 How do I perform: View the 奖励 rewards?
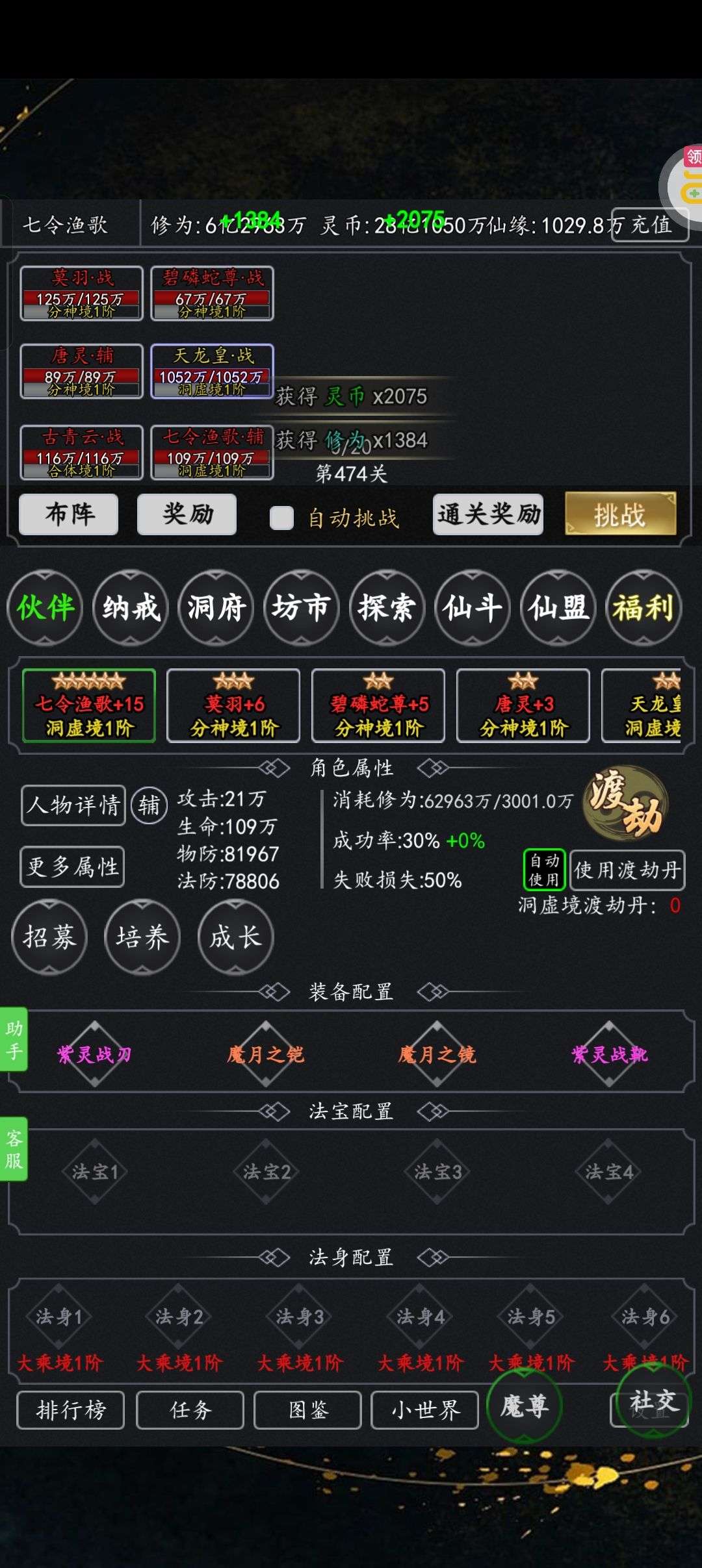click(x=187, y=514)
